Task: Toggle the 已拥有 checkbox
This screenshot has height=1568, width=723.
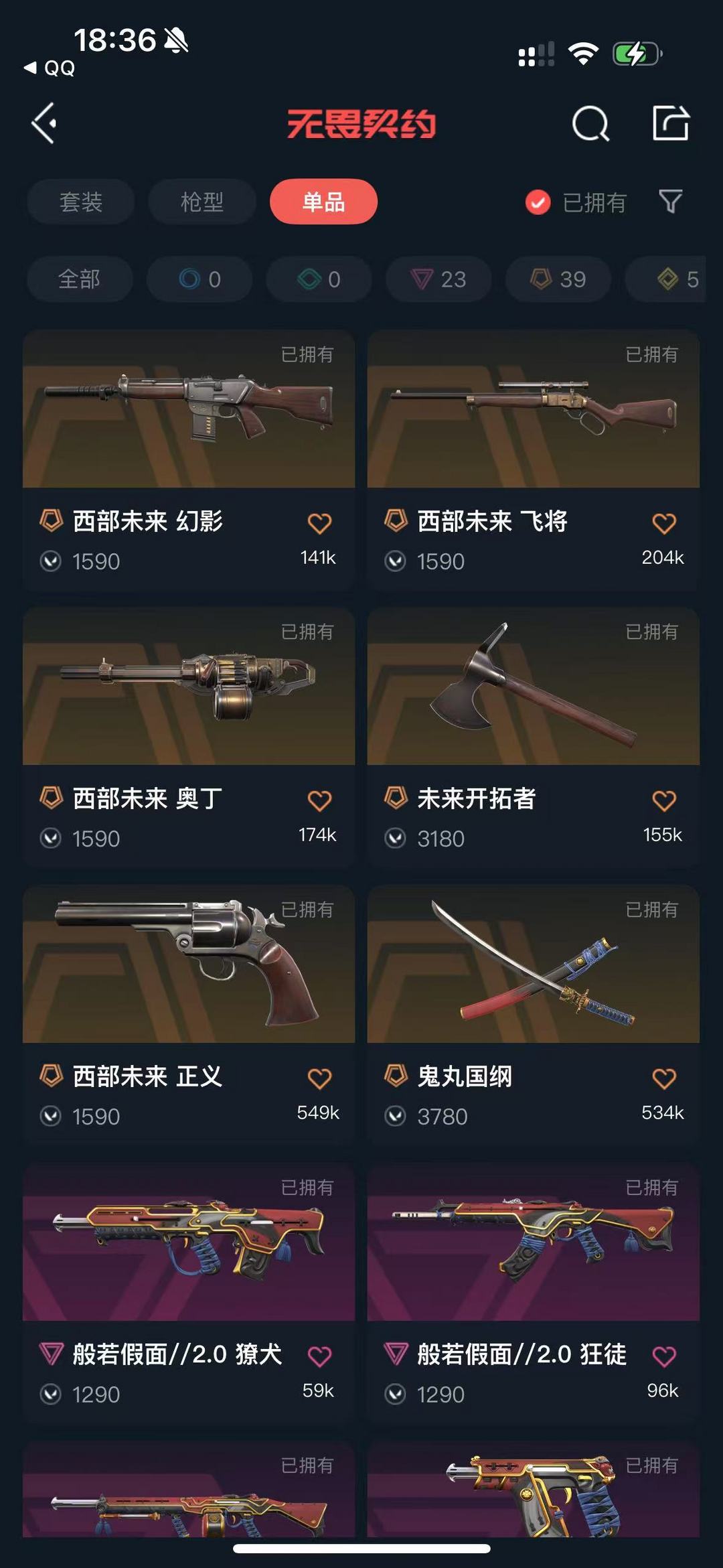Action: click(538, 202)
